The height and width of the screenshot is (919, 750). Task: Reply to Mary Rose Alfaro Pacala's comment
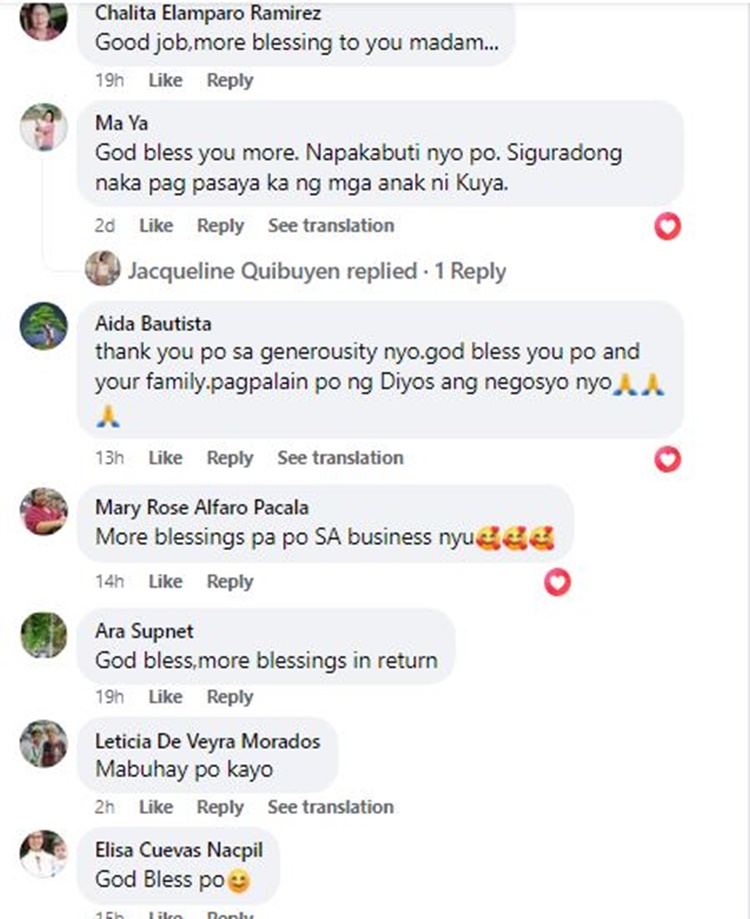point(229,582)
